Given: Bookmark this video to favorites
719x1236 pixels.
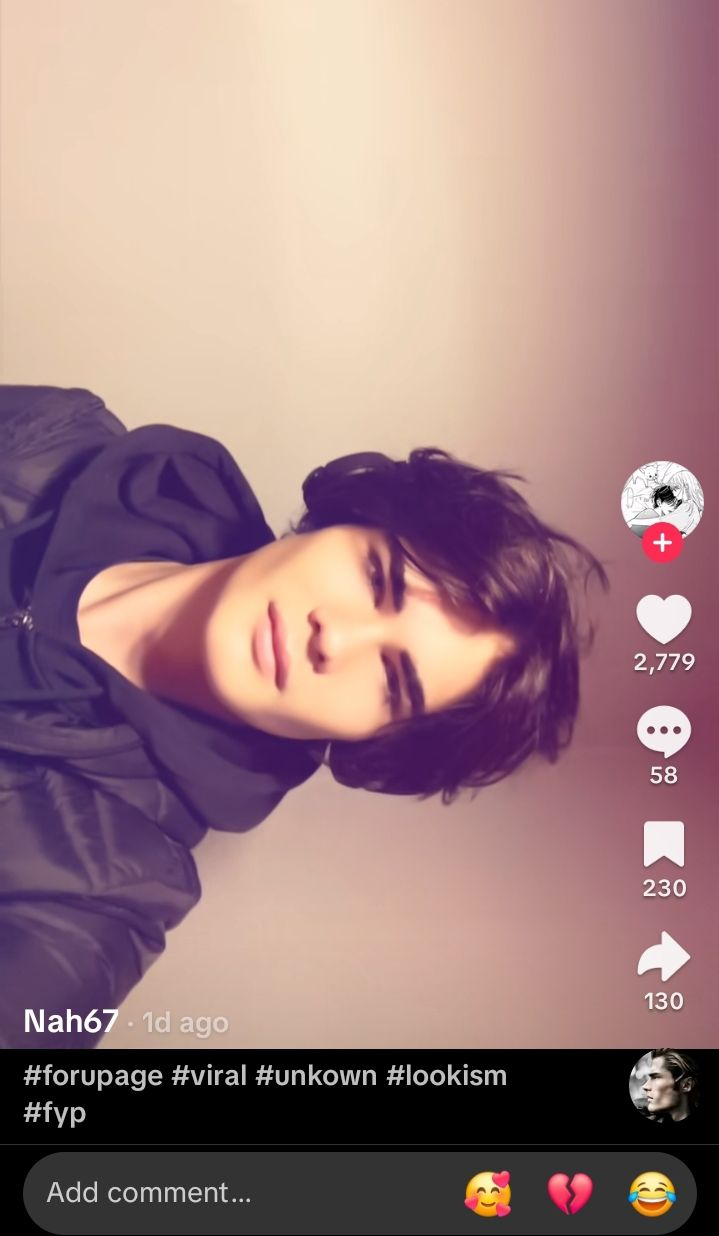Looking at the screenshot, I should pos(664,846).
